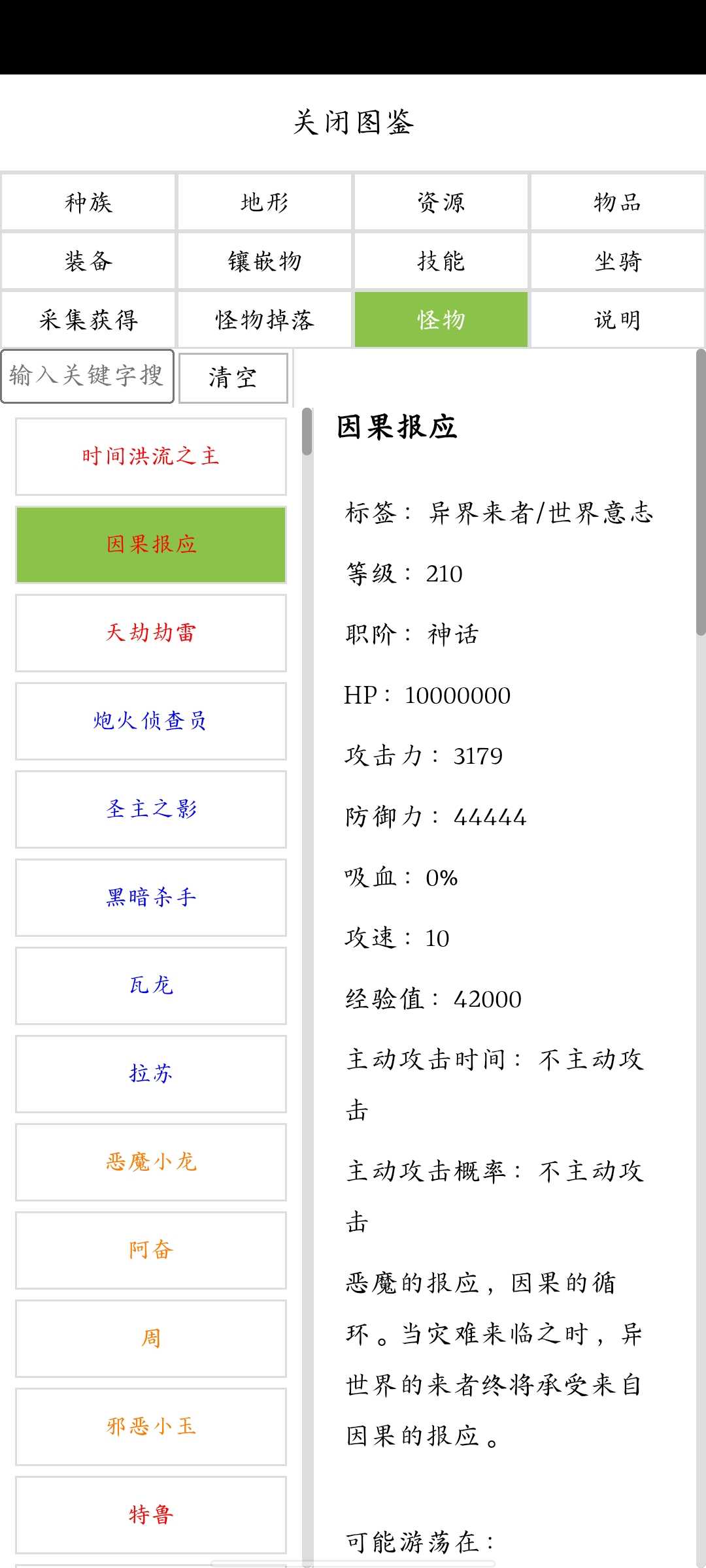Image resolution: width=706 pixels, height=1568 pixels.
Task: Open the 装备 category
Action: tap(88, 261)
